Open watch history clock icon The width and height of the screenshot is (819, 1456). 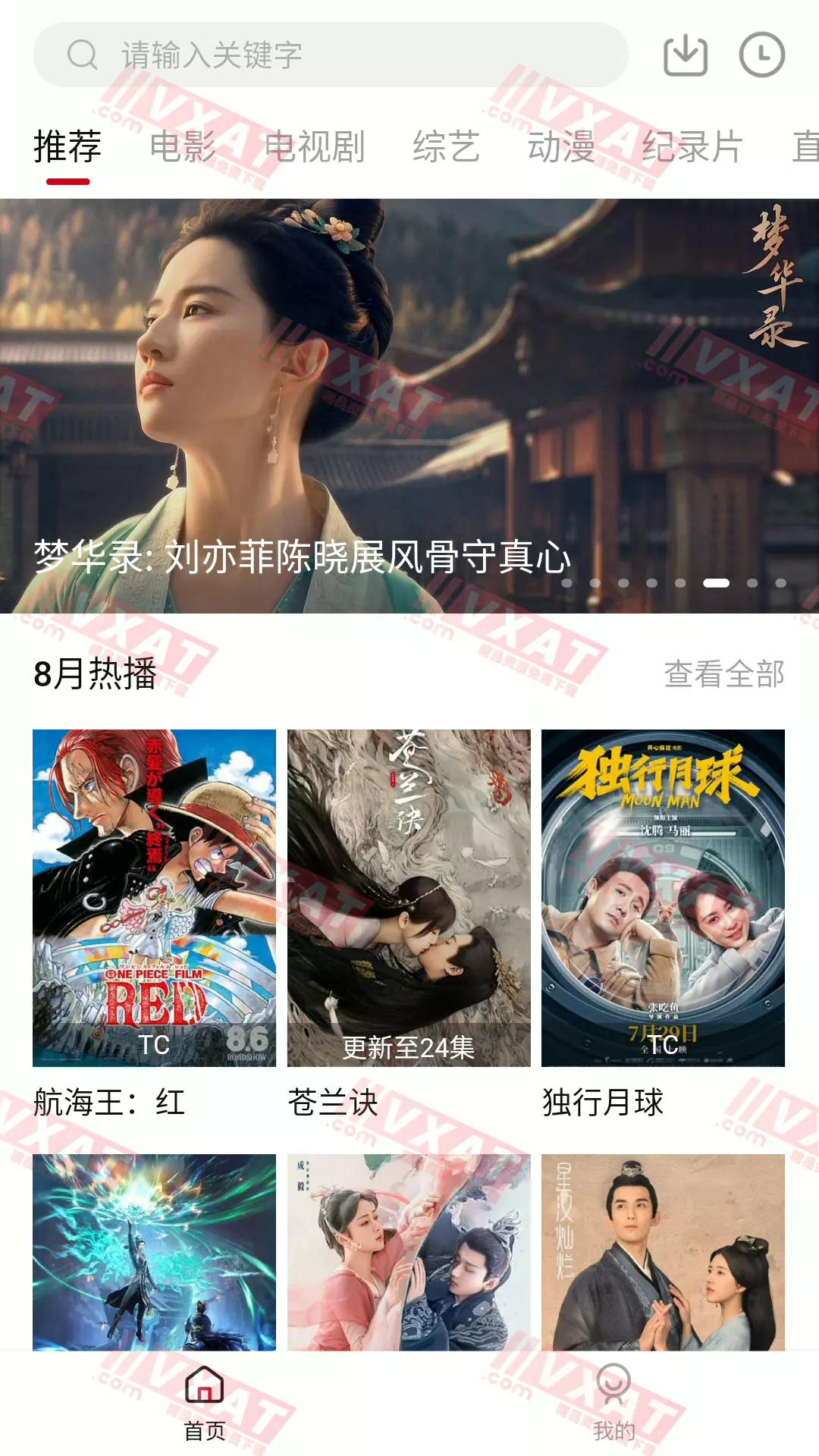pyautogui.click(x=761, y=55)
